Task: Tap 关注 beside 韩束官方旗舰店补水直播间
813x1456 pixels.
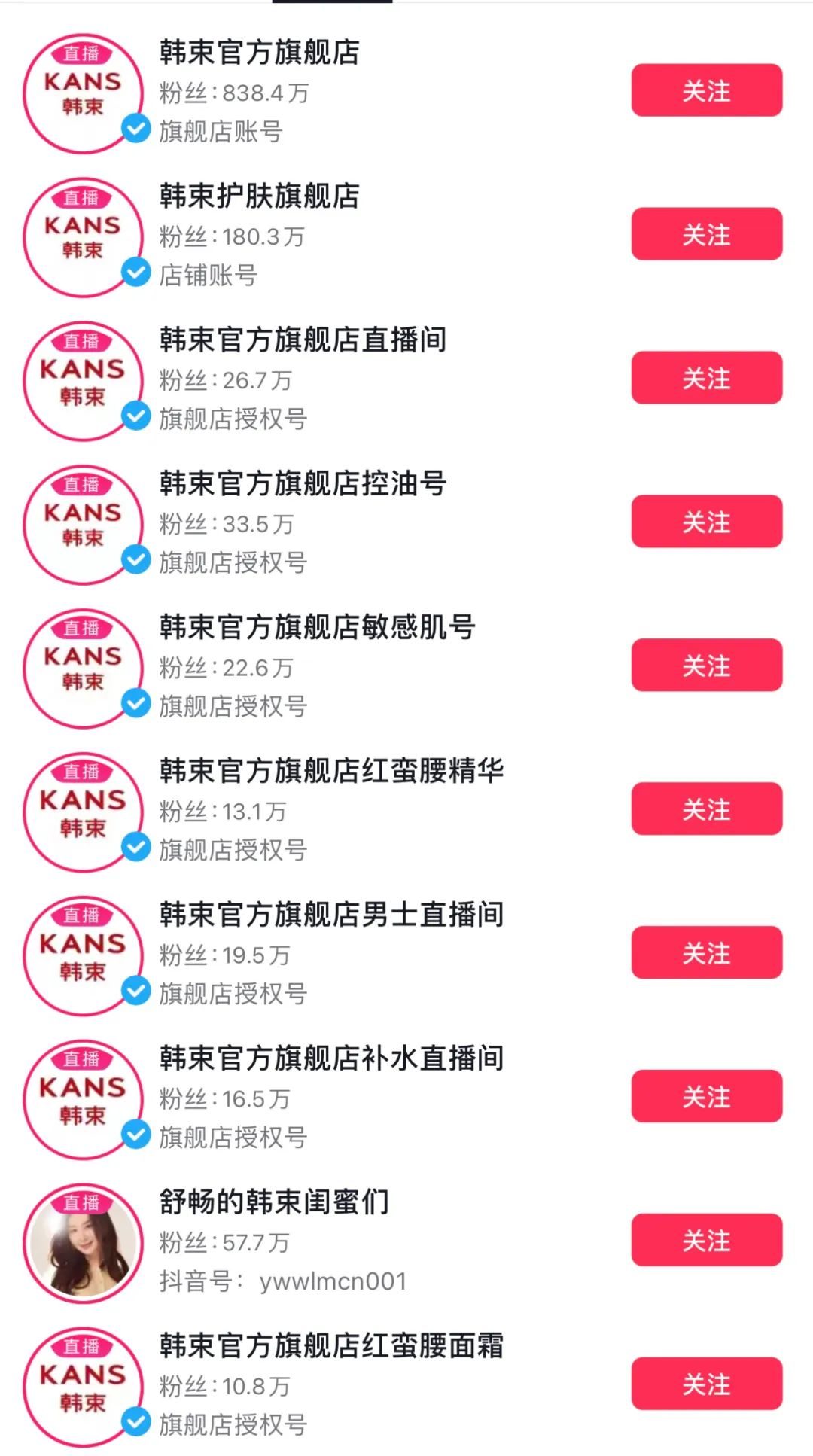Action: click(706, 1097)
